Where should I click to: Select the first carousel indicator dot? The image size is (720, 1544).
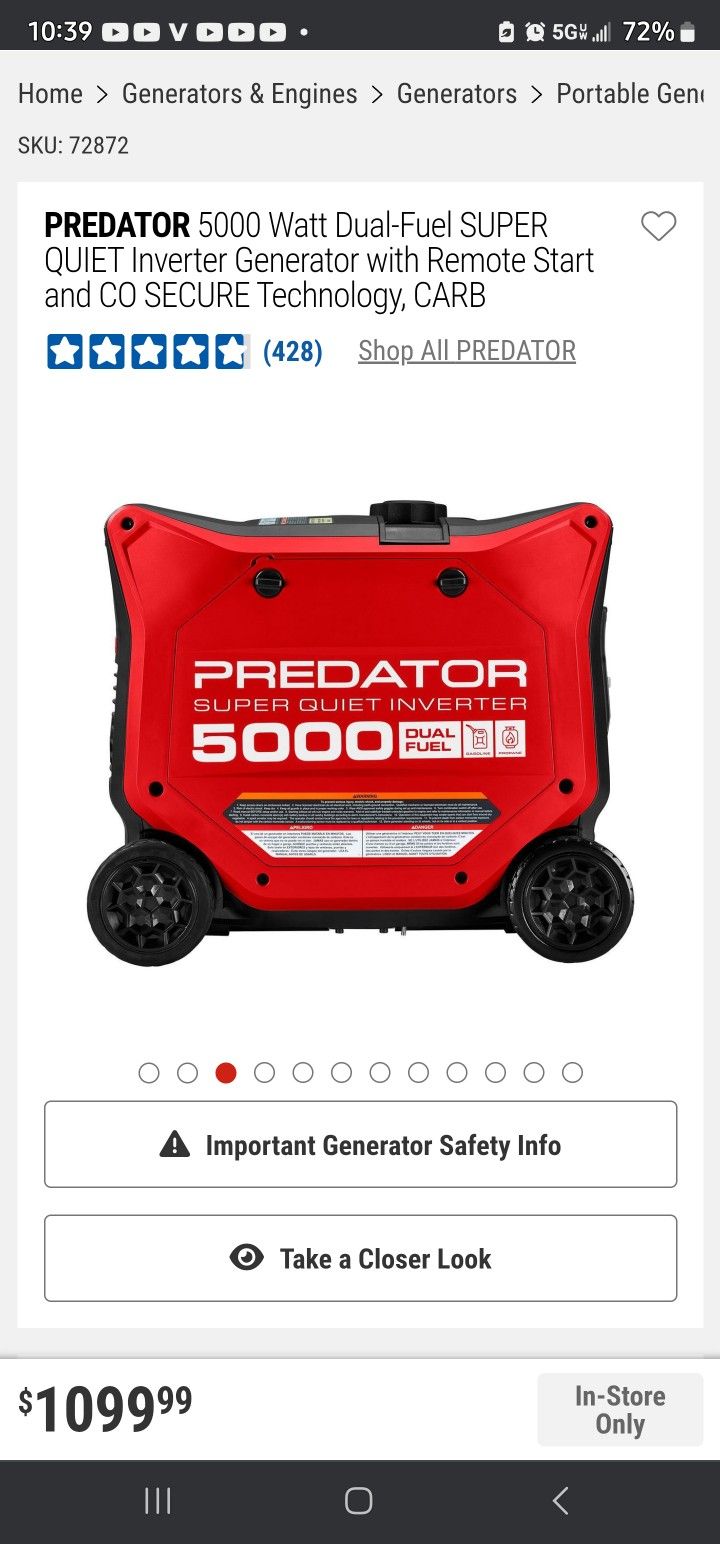tap(149, 1072)
